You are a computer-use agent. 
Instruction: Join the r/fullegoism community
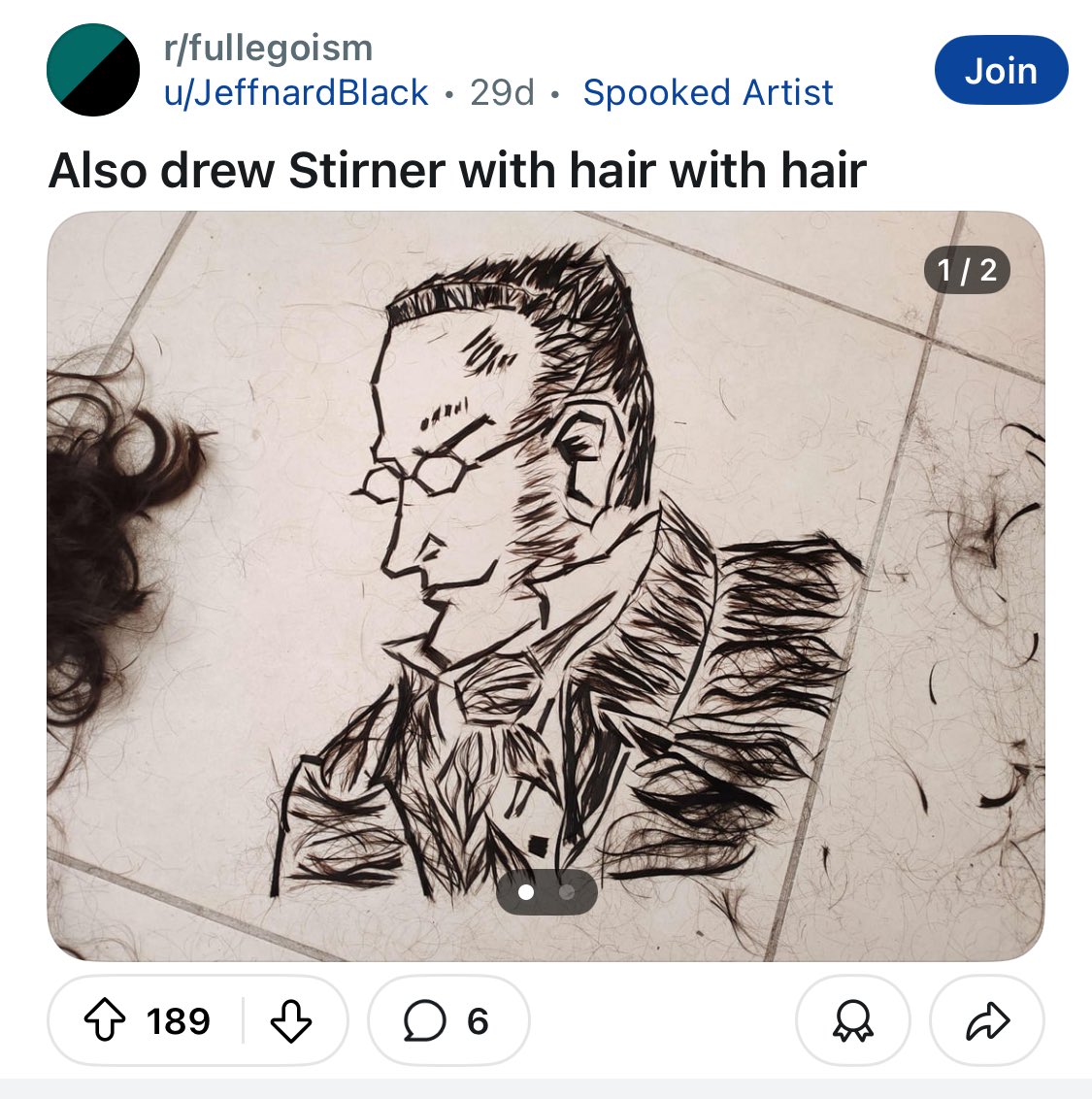click(1000, 71)
